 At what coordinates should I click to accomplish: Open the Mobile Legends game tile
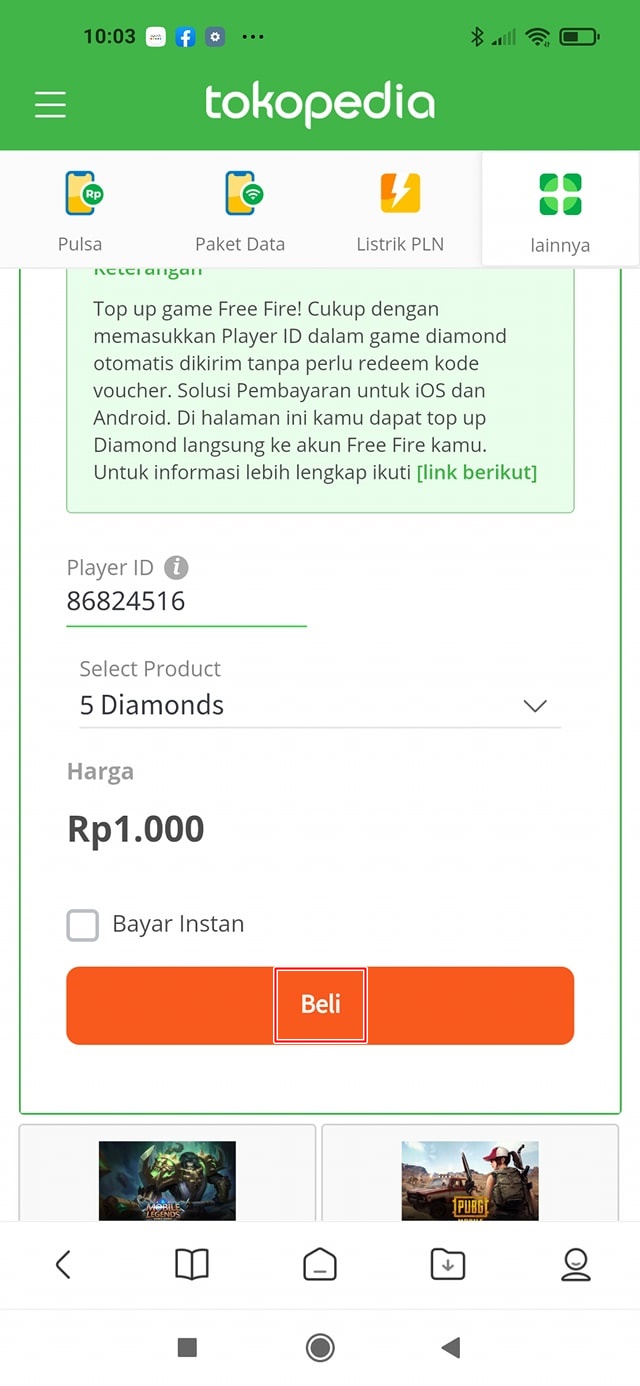[167, 1180]
